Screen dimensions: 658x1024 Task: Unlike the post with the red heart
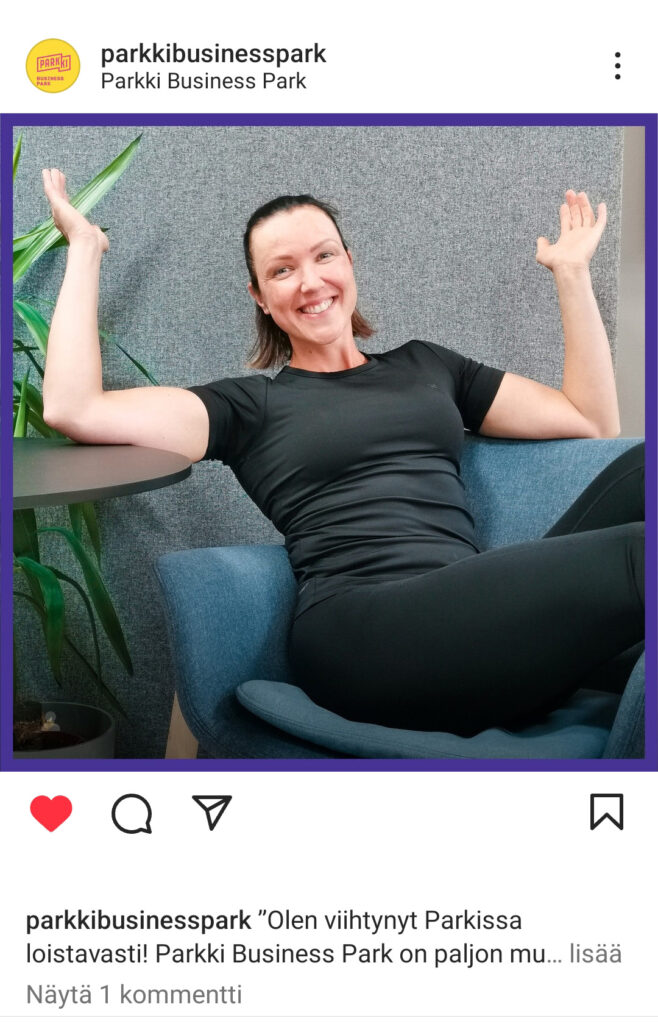51,814
